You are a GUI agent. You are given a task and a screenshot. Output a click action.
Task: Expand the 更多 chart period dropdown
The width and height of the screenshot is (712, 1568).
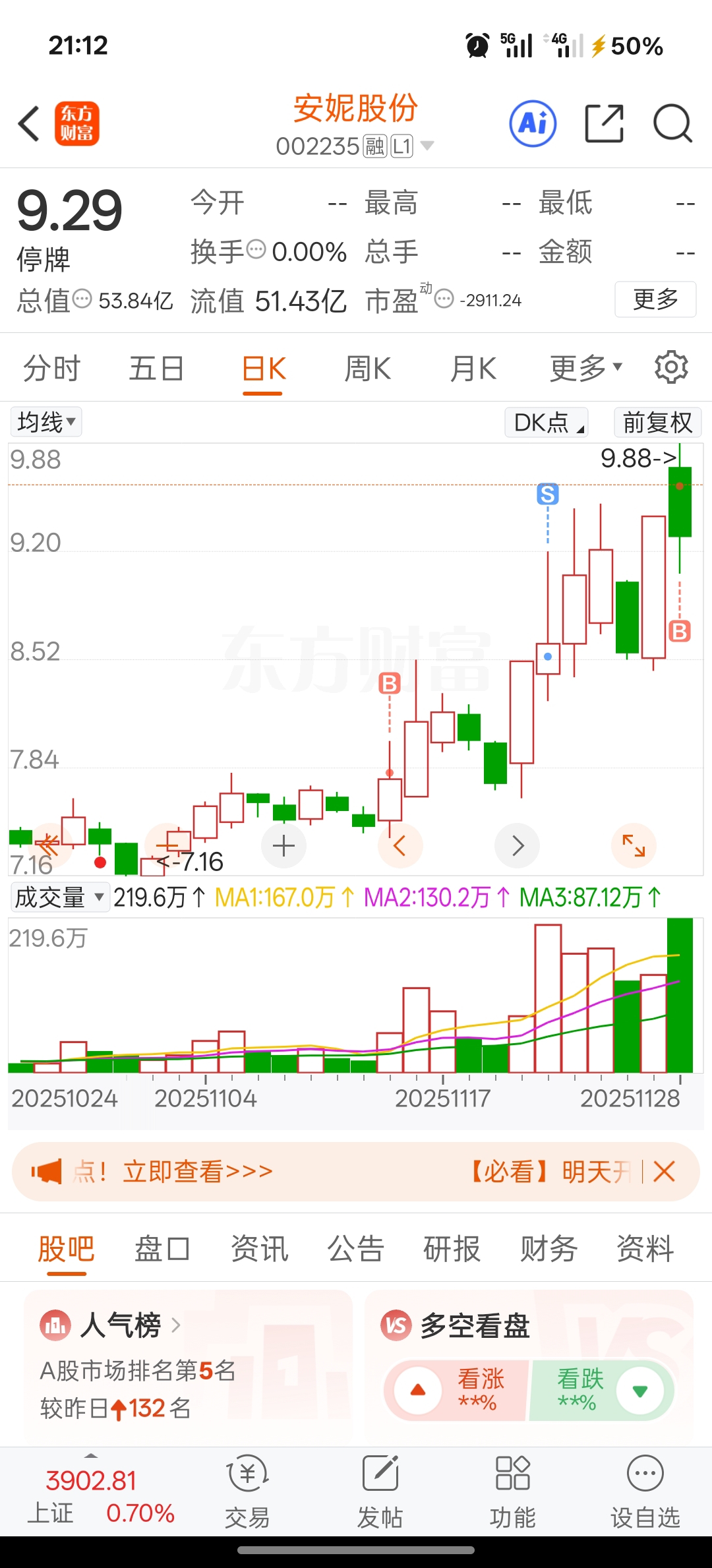pos(585,368)
